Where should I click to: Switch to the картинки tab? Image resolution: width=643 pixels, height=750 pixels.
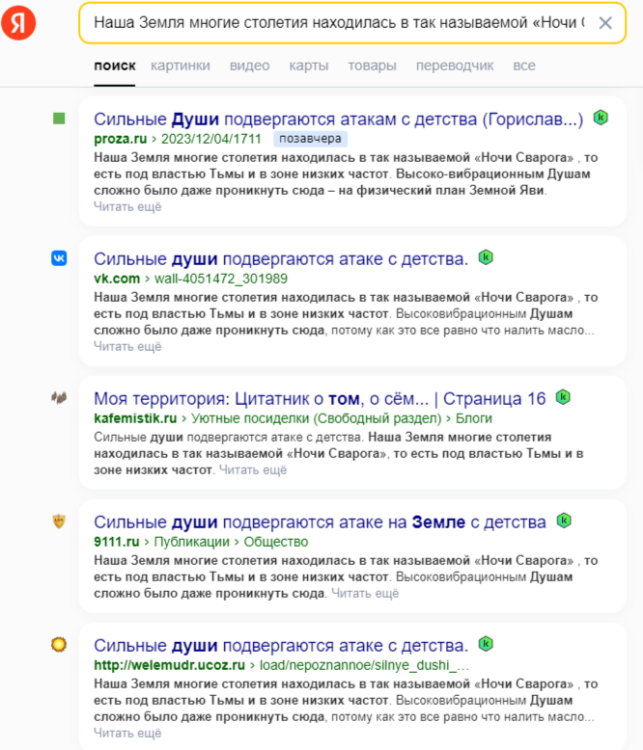click(180, 66)
